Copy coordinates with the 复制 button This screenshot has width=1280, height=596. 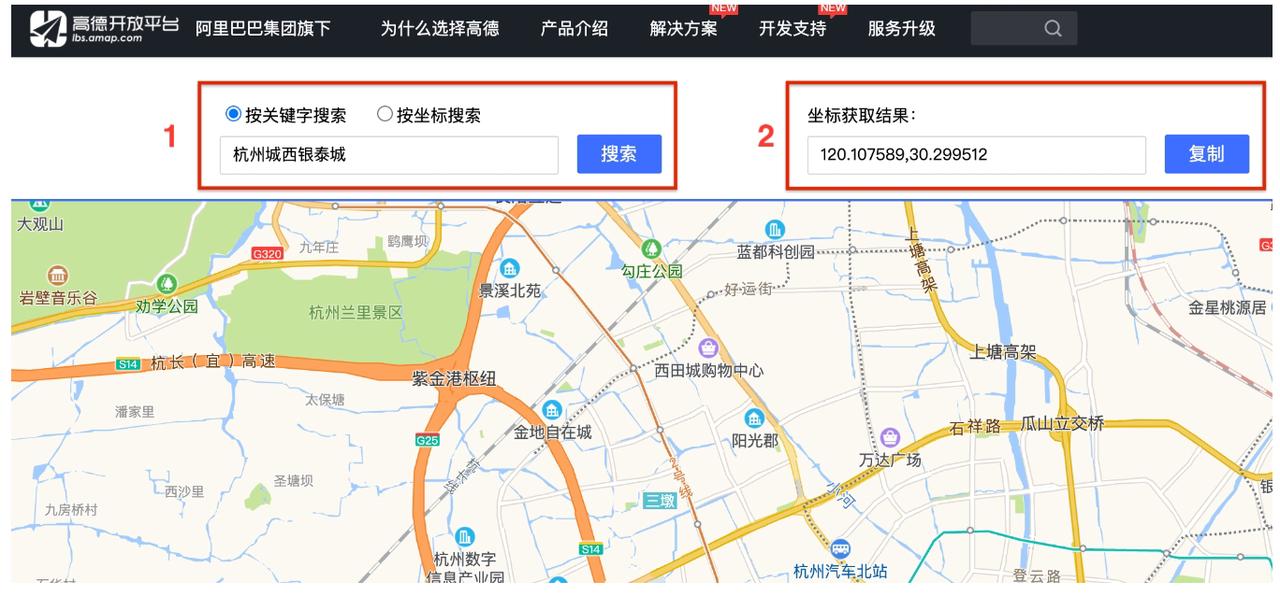[x=1207, y=154]
